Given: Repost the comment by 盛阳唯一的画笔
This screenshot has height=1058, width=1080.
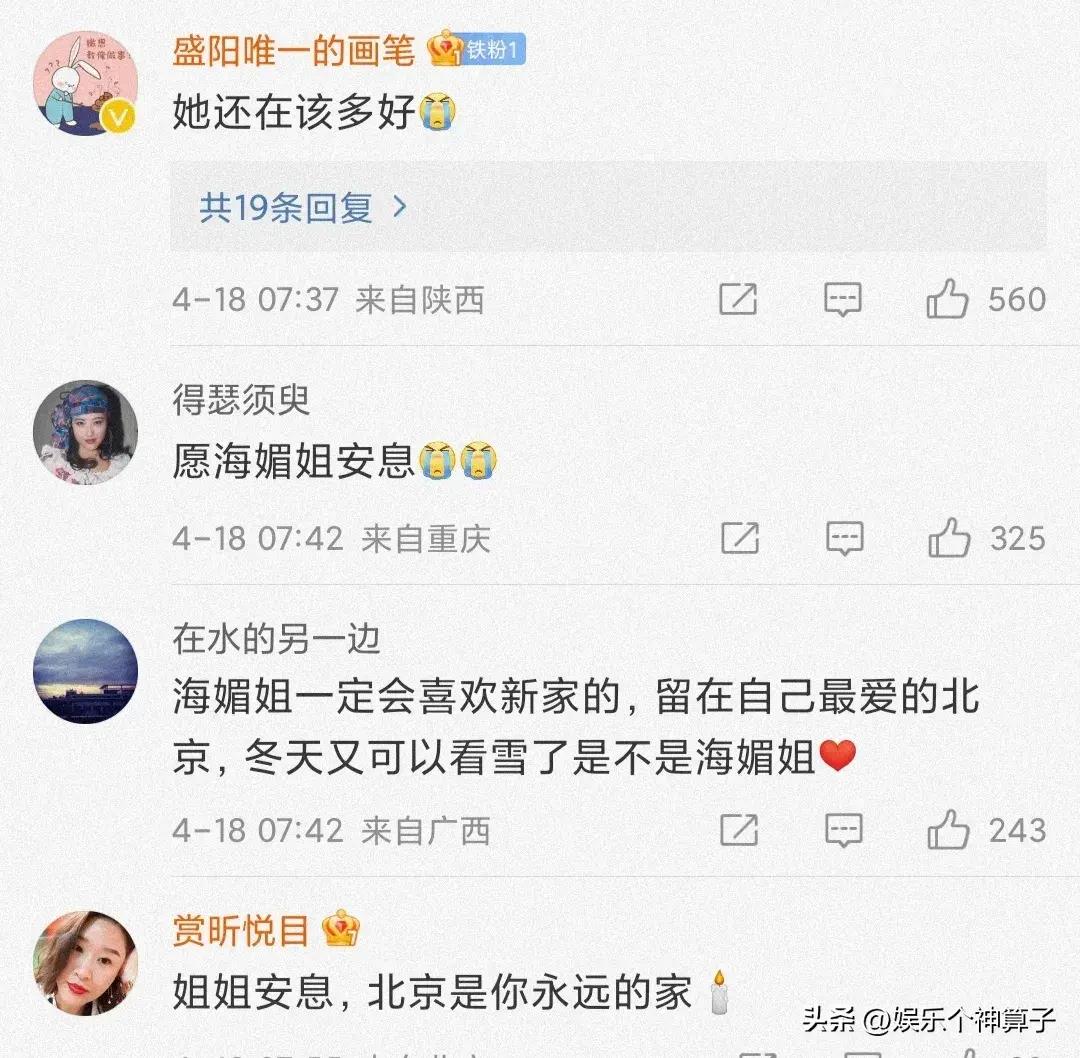Looking at the screenshot, I should click(738, 299).
